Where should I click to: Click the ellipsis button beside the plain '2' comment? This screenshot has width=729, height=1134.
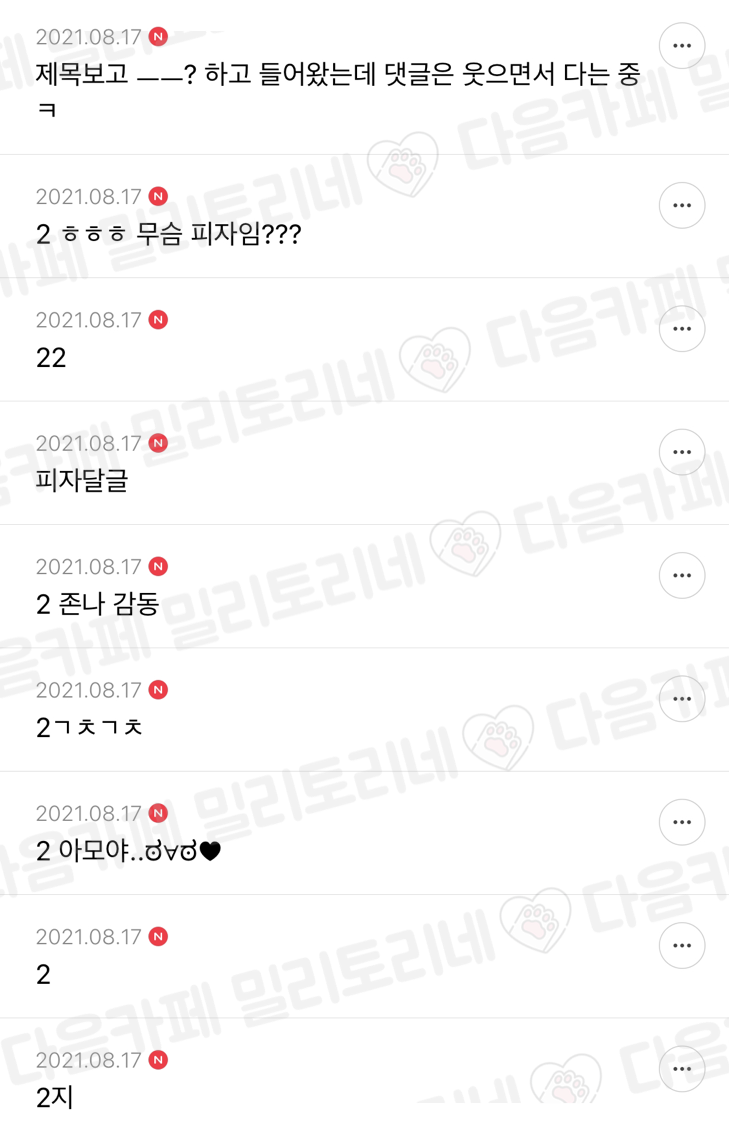coord(682,945)
